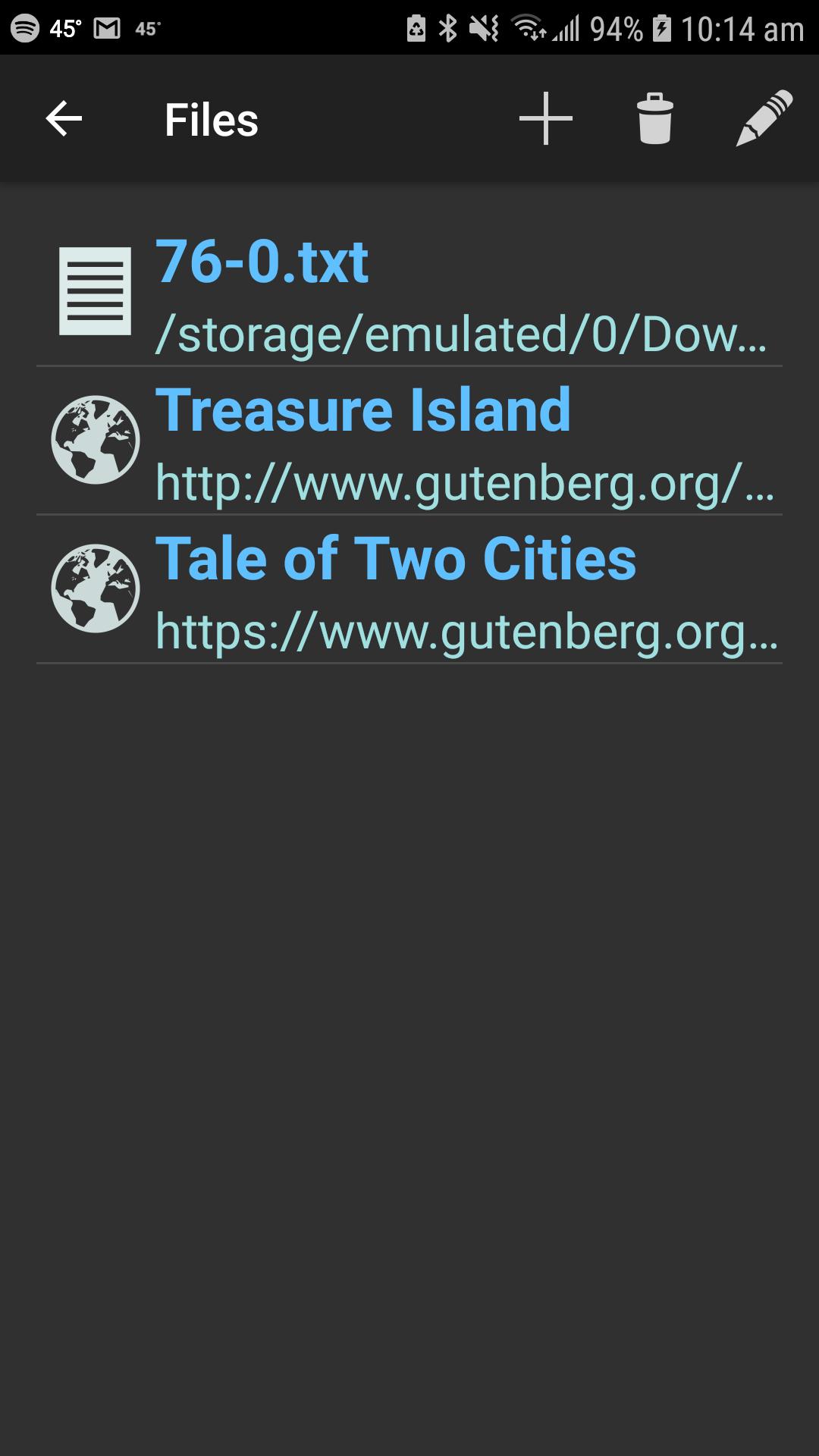The image size is (819, 1456).
Task: Select the Tale of Two Cities entry
Action: [x=409, y=590]
